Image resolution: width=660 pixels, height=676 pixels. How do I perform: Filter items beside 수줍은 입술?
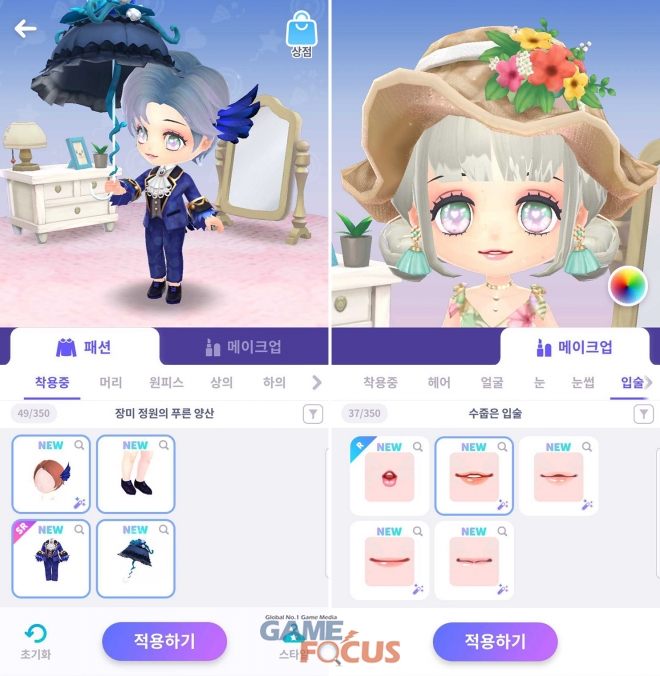(643, 414)
